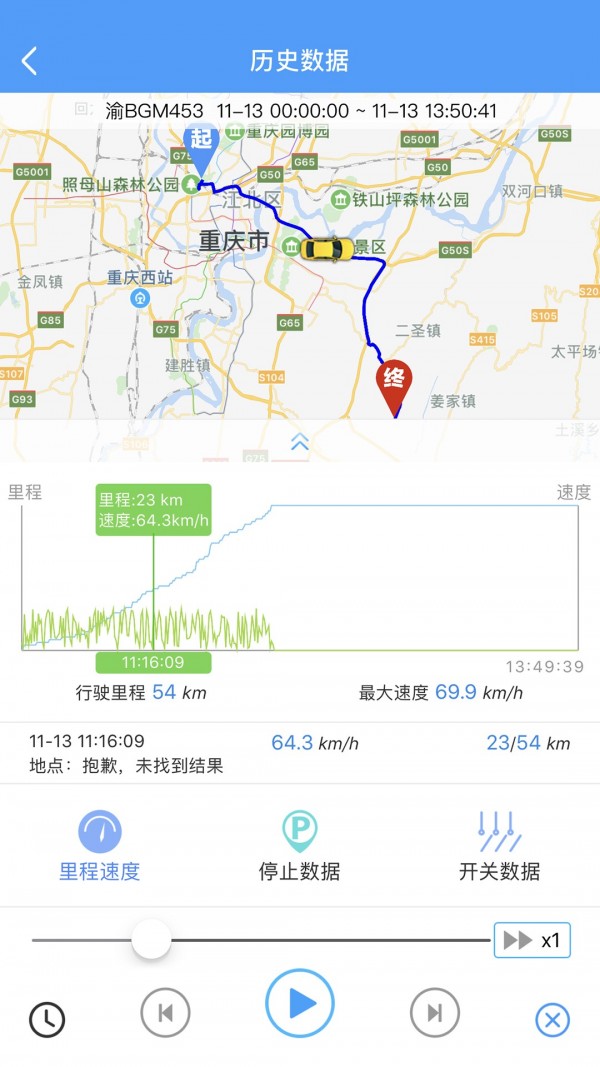Viewport: 600px width, 1067px height.
Task: Play the route history
Action: click(300, 1003)
